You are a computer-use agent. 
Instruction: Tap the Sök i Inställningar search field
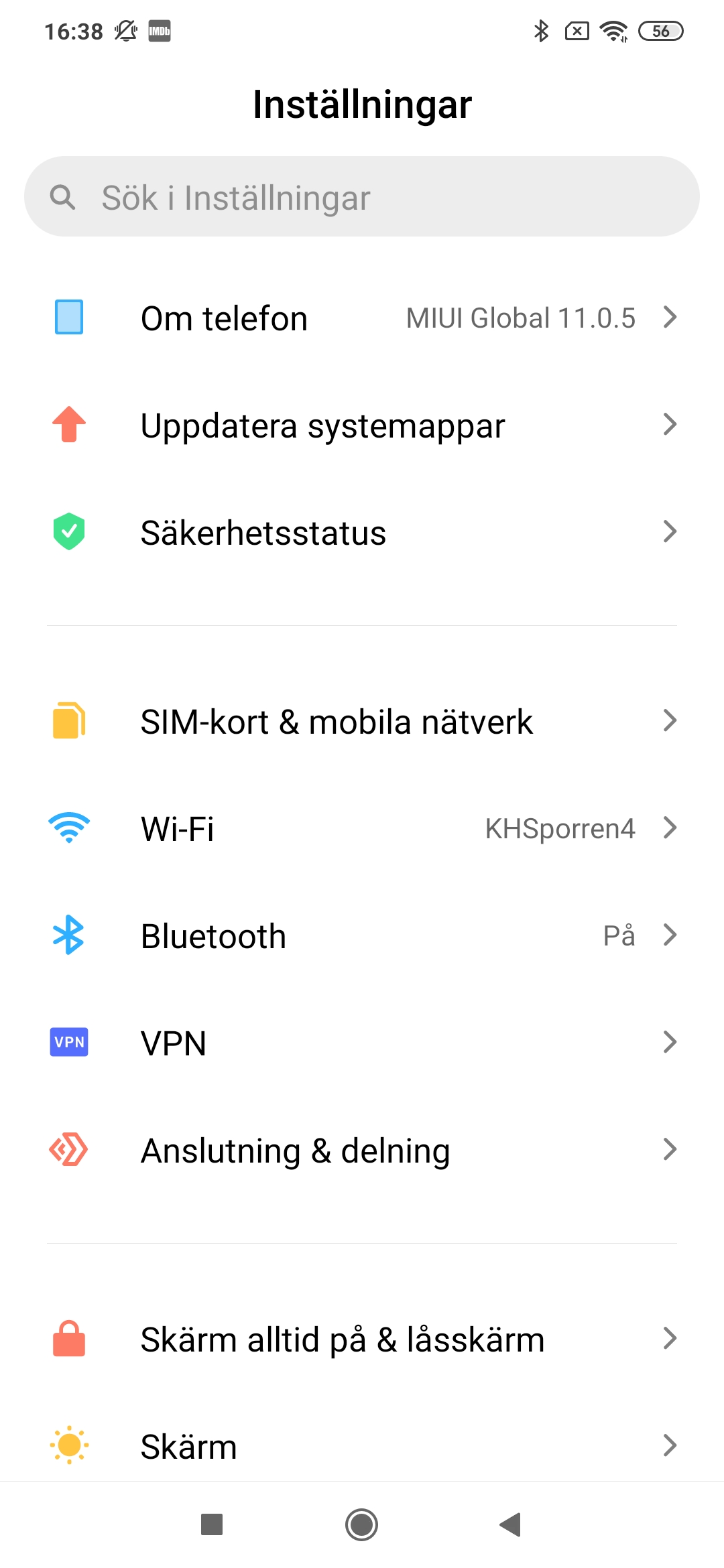[362, 197]
